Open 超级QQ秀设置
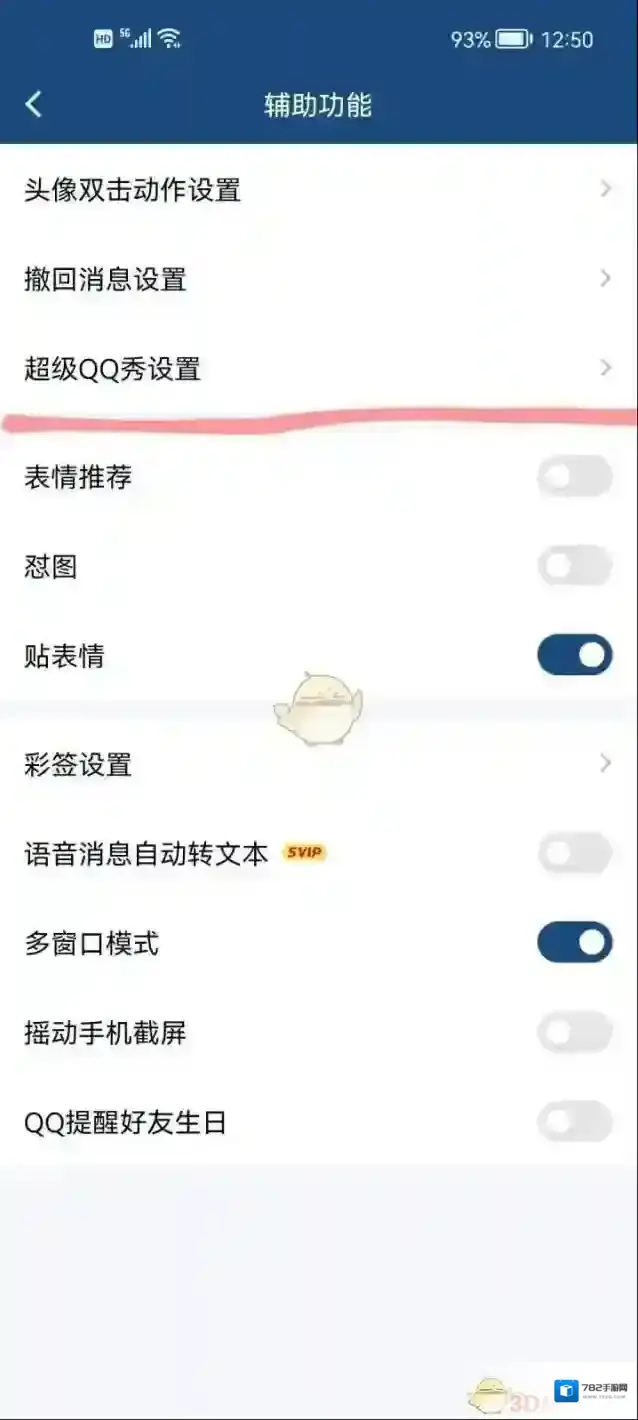This screenshot has height=1420, width=638. pos(318,369)
